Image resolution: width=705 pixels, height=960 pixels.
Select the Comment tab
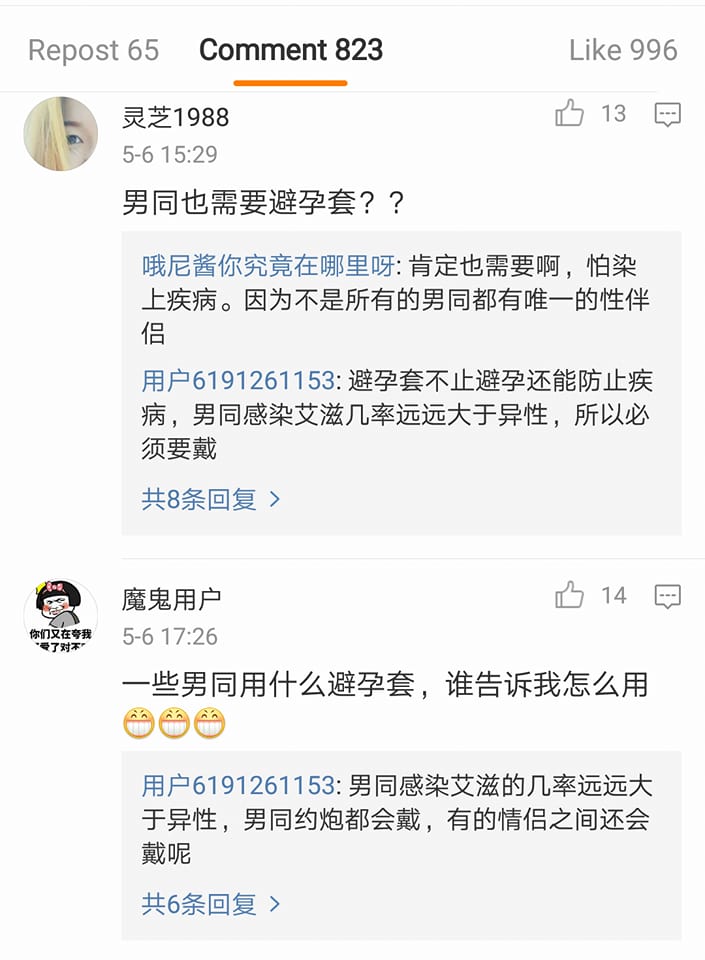click(x=290, y=50)
